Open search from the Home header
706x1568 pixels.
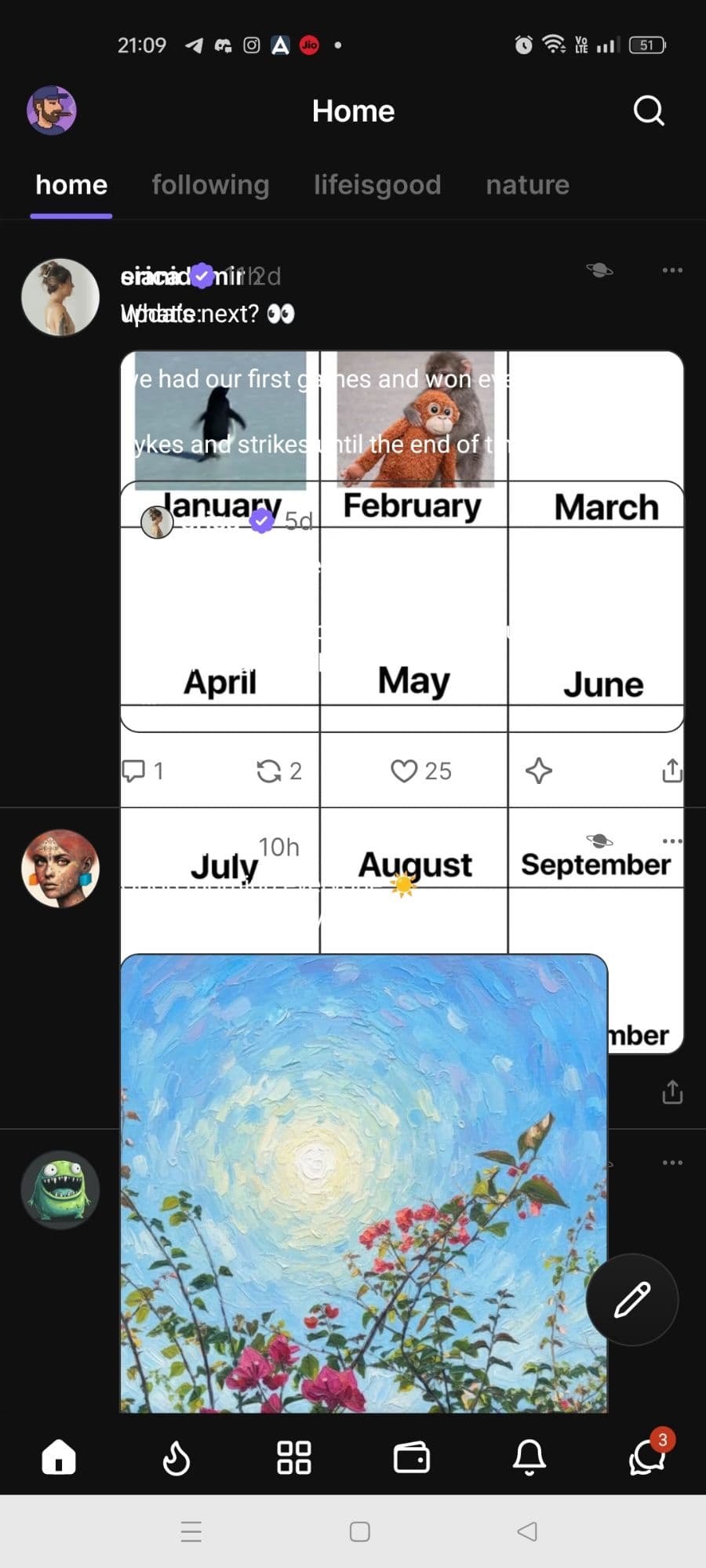pos(649,111)
